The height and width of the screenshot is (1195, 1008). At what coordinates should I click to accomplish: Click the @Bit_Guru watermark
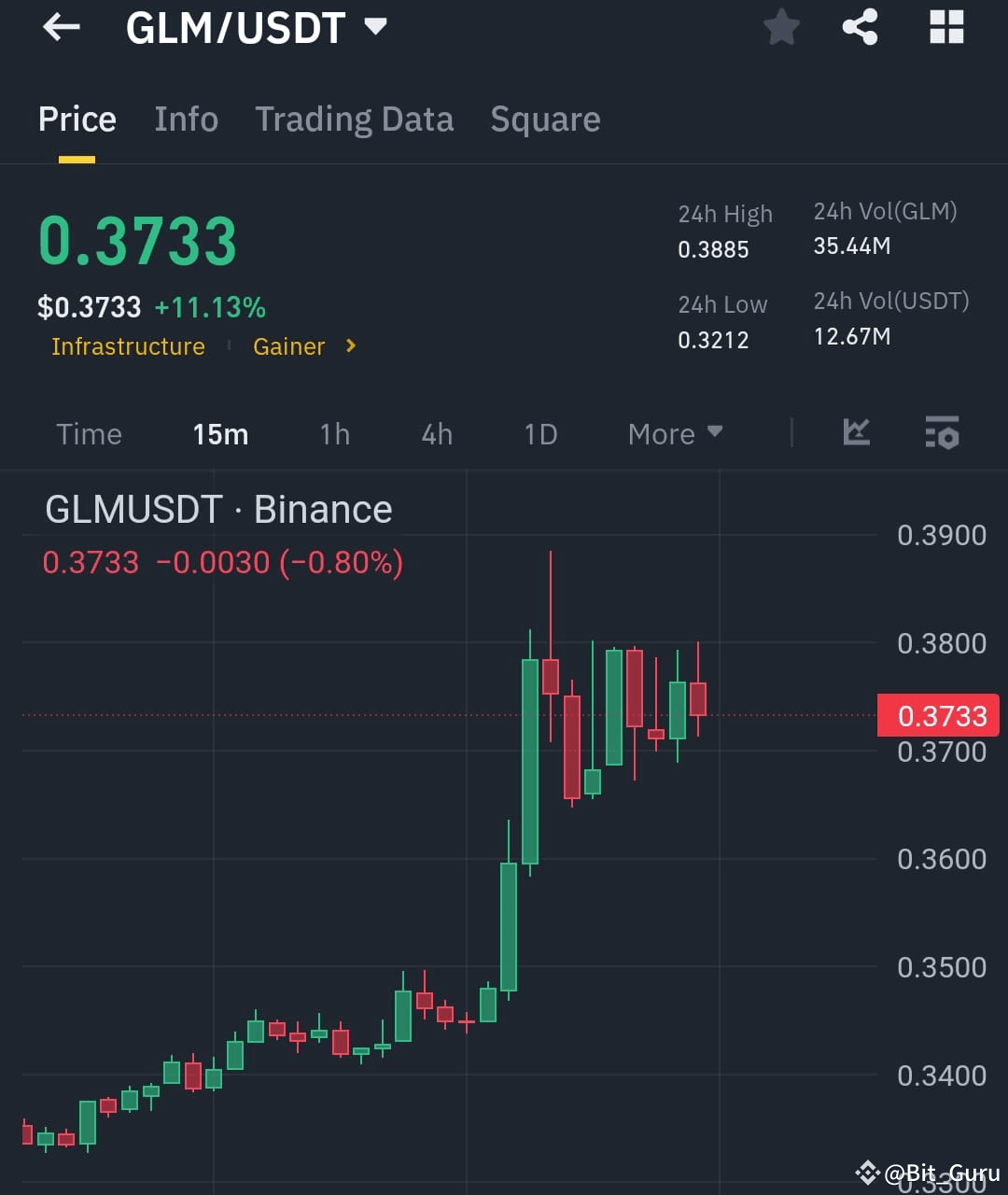click(933, 1174)
